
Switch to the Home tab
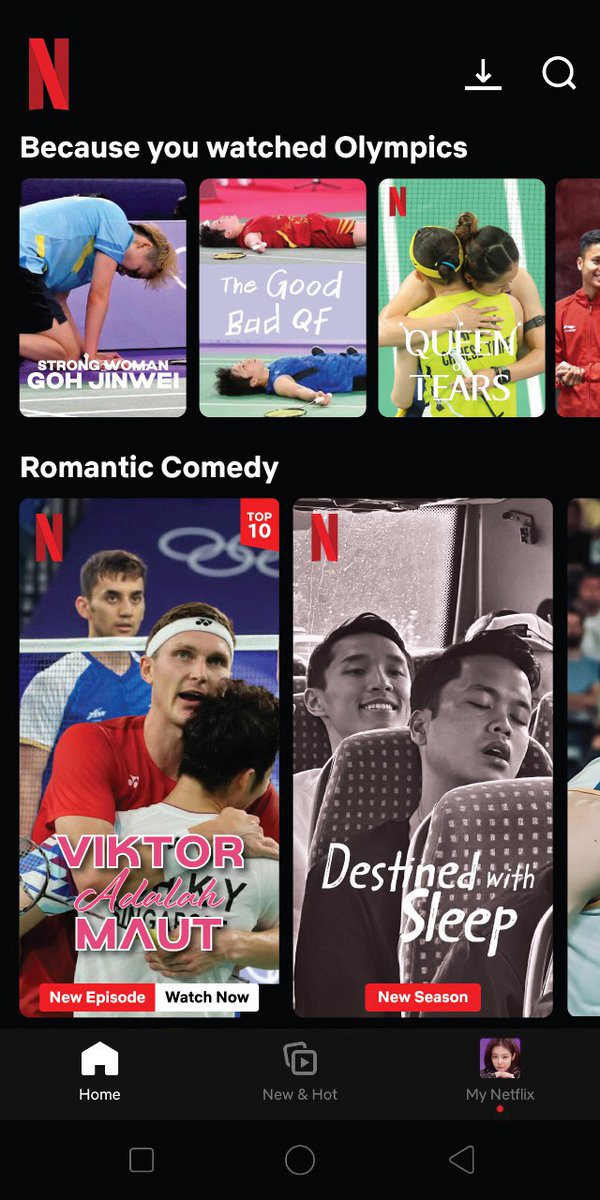(99, 1071)
